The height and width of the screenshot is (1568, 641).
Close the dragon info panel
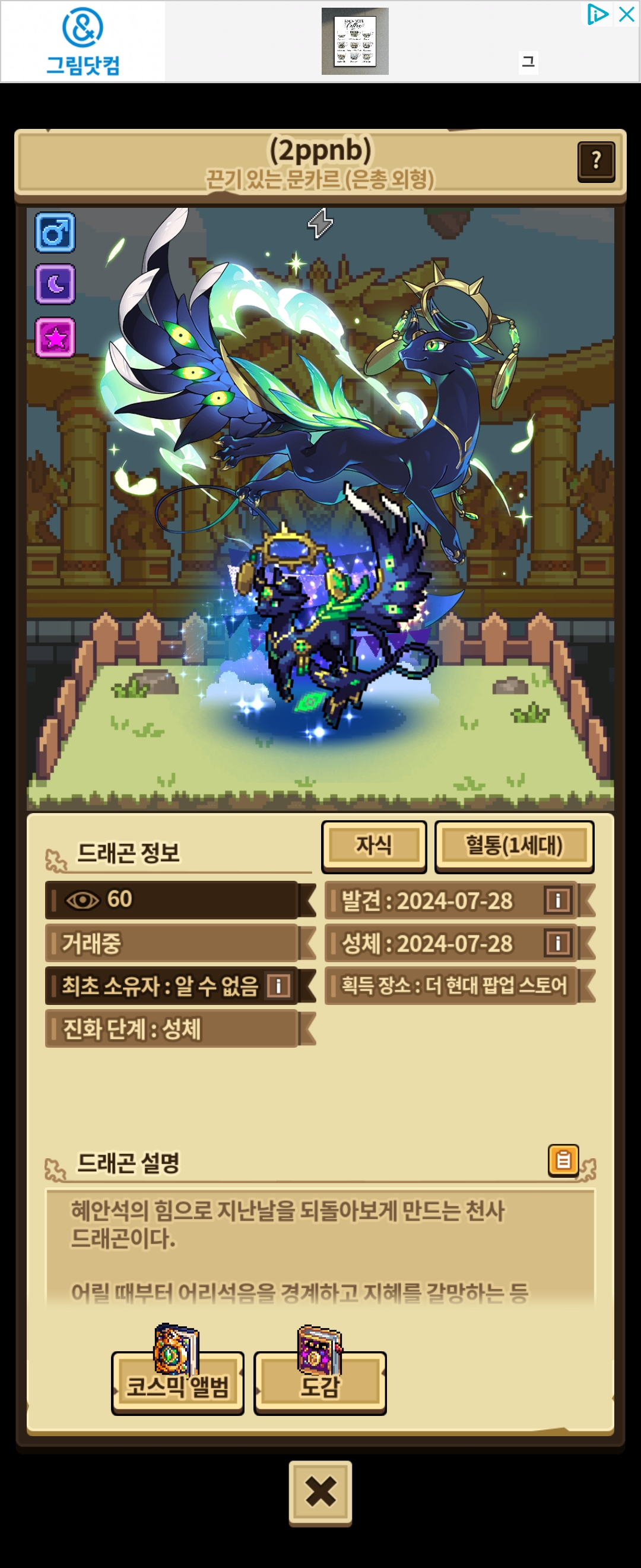(x=320, y=1492)
